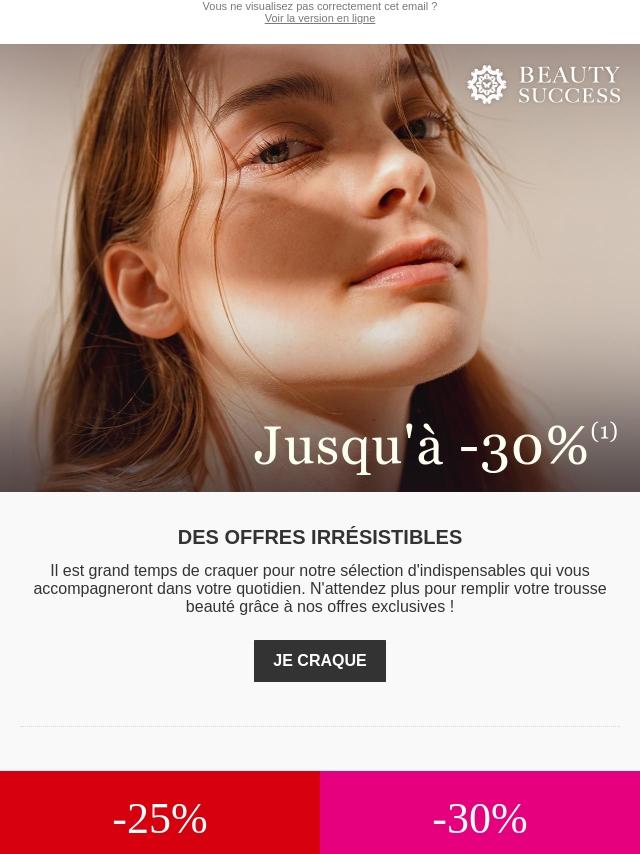Image resolution: width=640 pixels, height=854 pixels.
Task: Open the 'Voir la version en ligne' link
Action: (320, 19)
